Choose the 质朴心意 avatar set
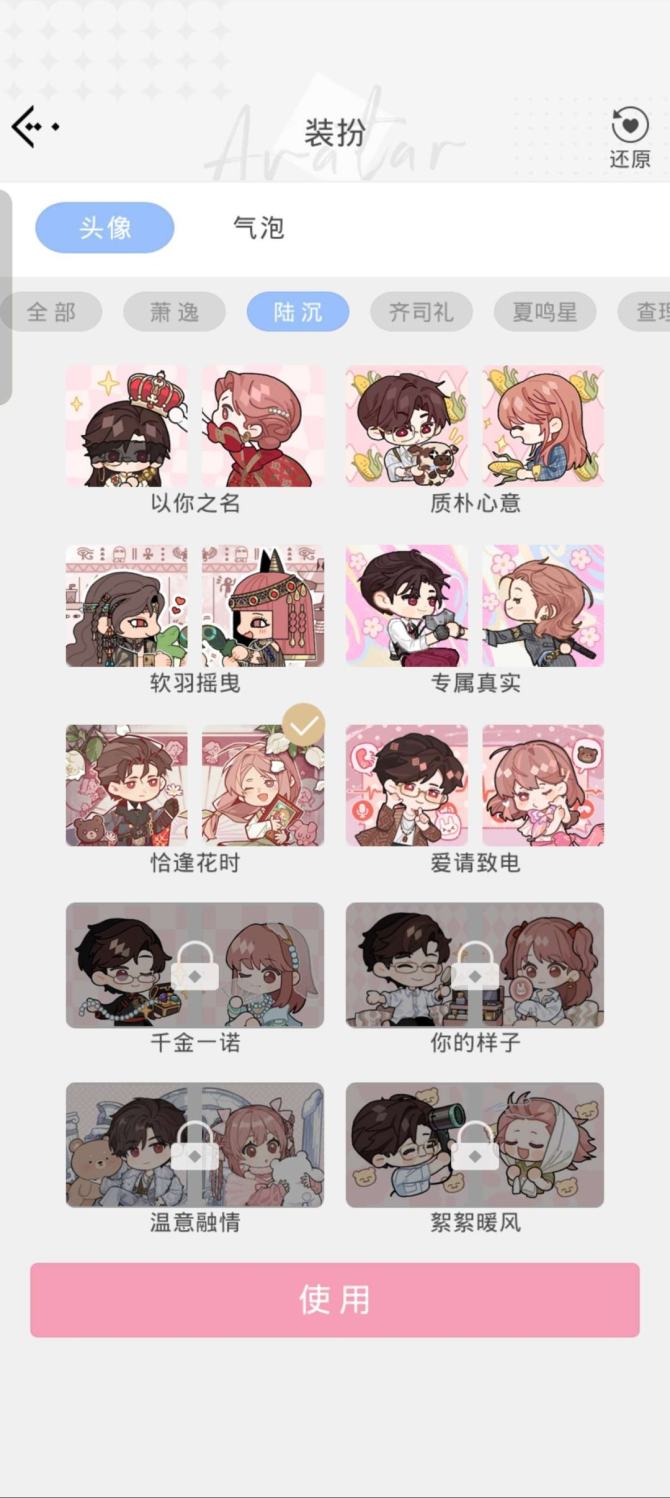The width and height of the screenshot is (670, 1498). click(475, 427)
